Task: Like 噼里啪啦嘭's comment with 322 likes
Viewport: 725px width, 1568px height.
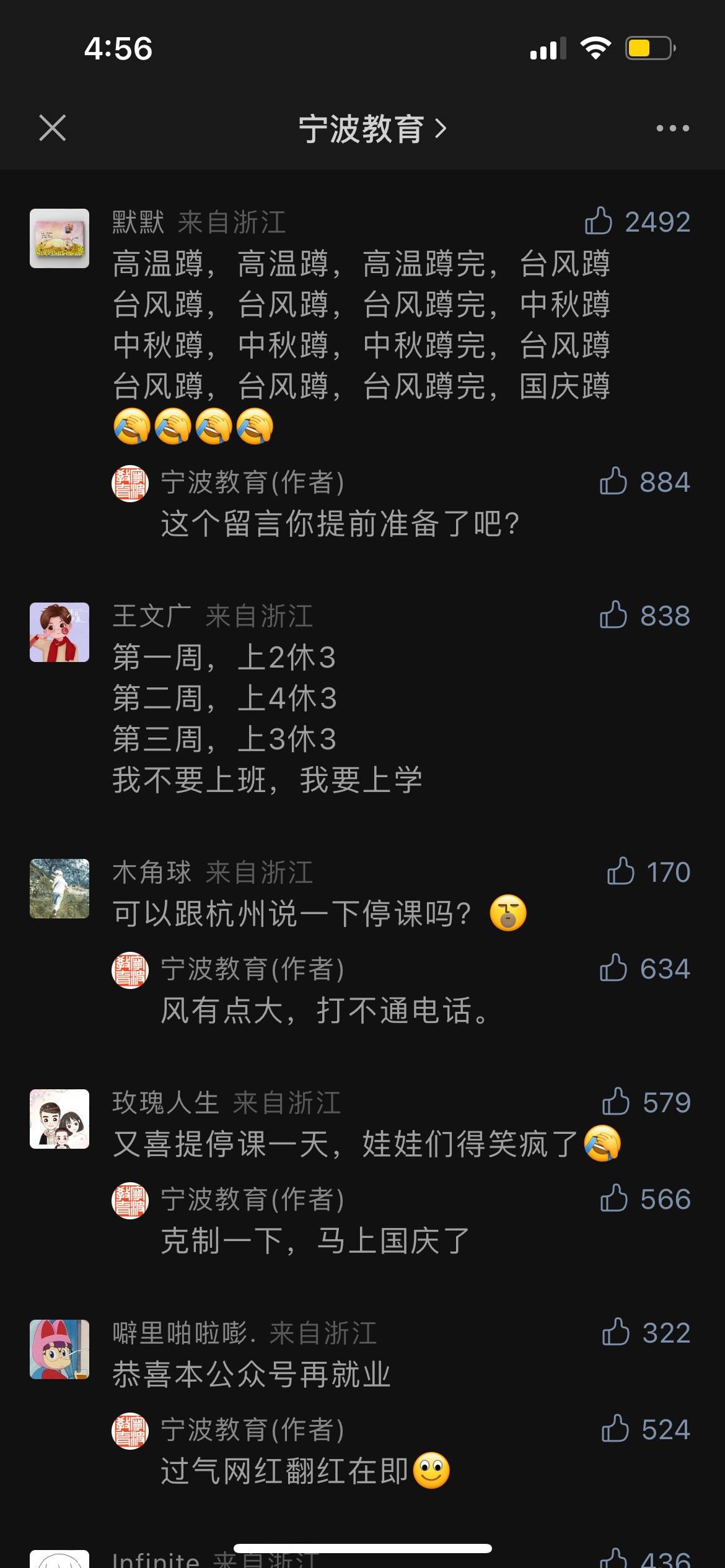Action: tap(616, 1332)
